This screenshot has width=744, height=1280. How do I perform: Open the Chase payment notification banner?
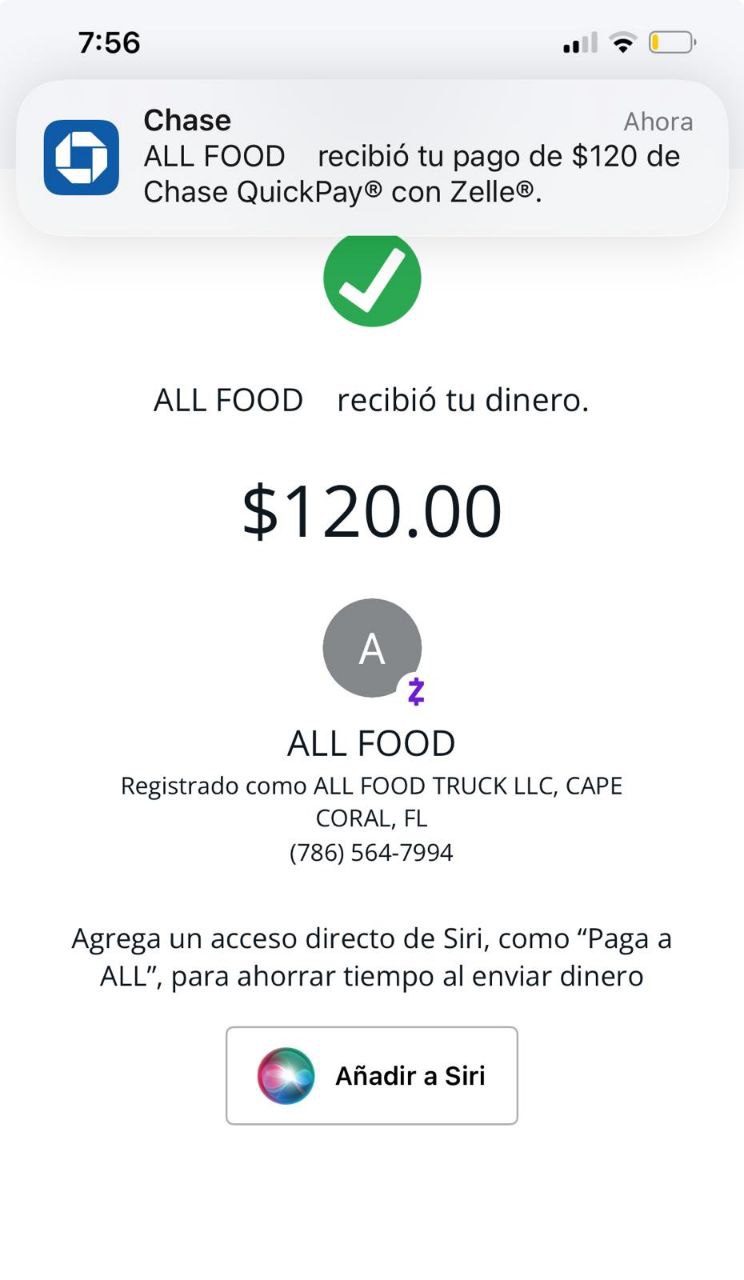(372, 158)
